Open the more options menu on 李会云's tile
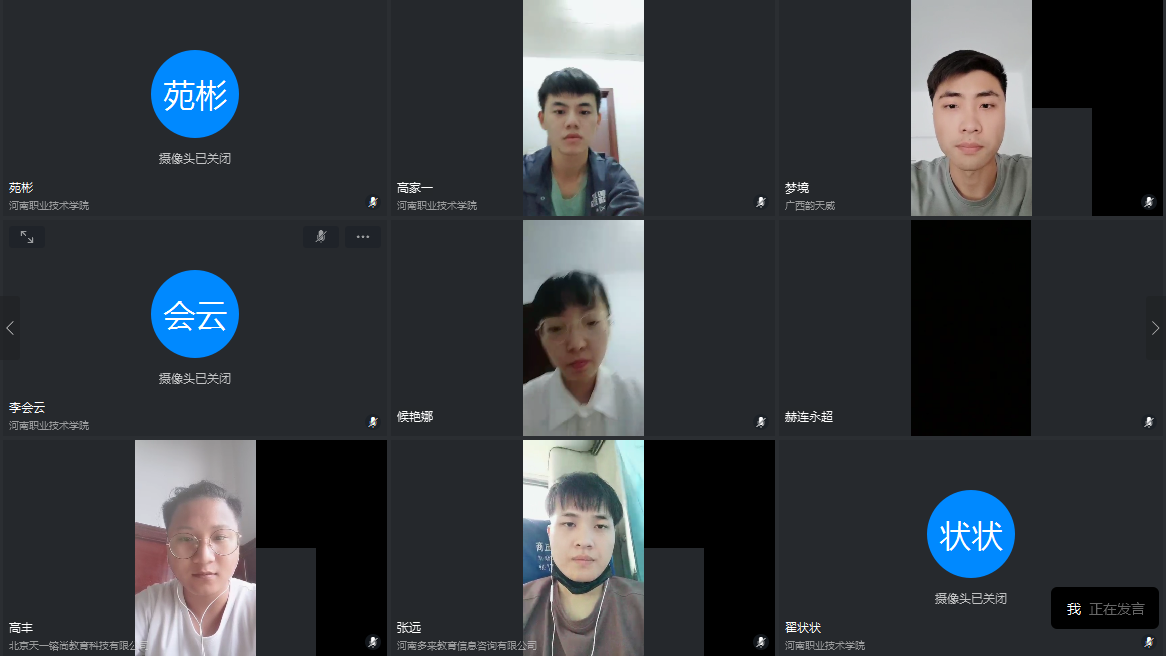Image resolution: width=1166 pixels, height=656 pixels. 363,237
